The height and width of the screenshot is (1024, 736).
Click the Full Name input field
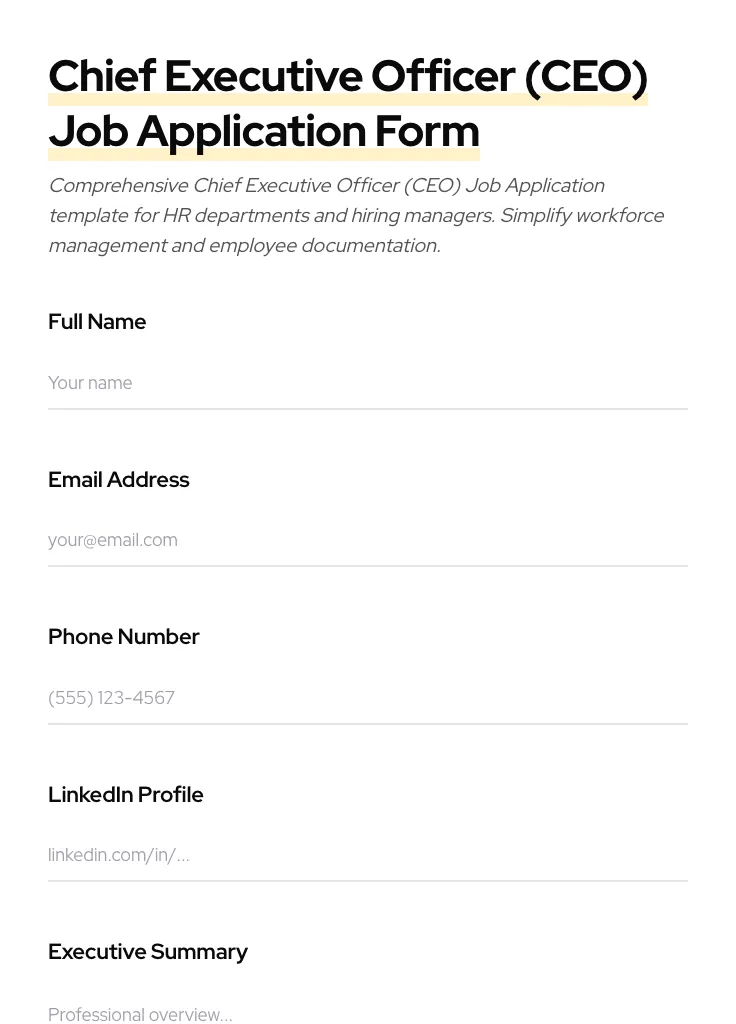tap(368, 383)
